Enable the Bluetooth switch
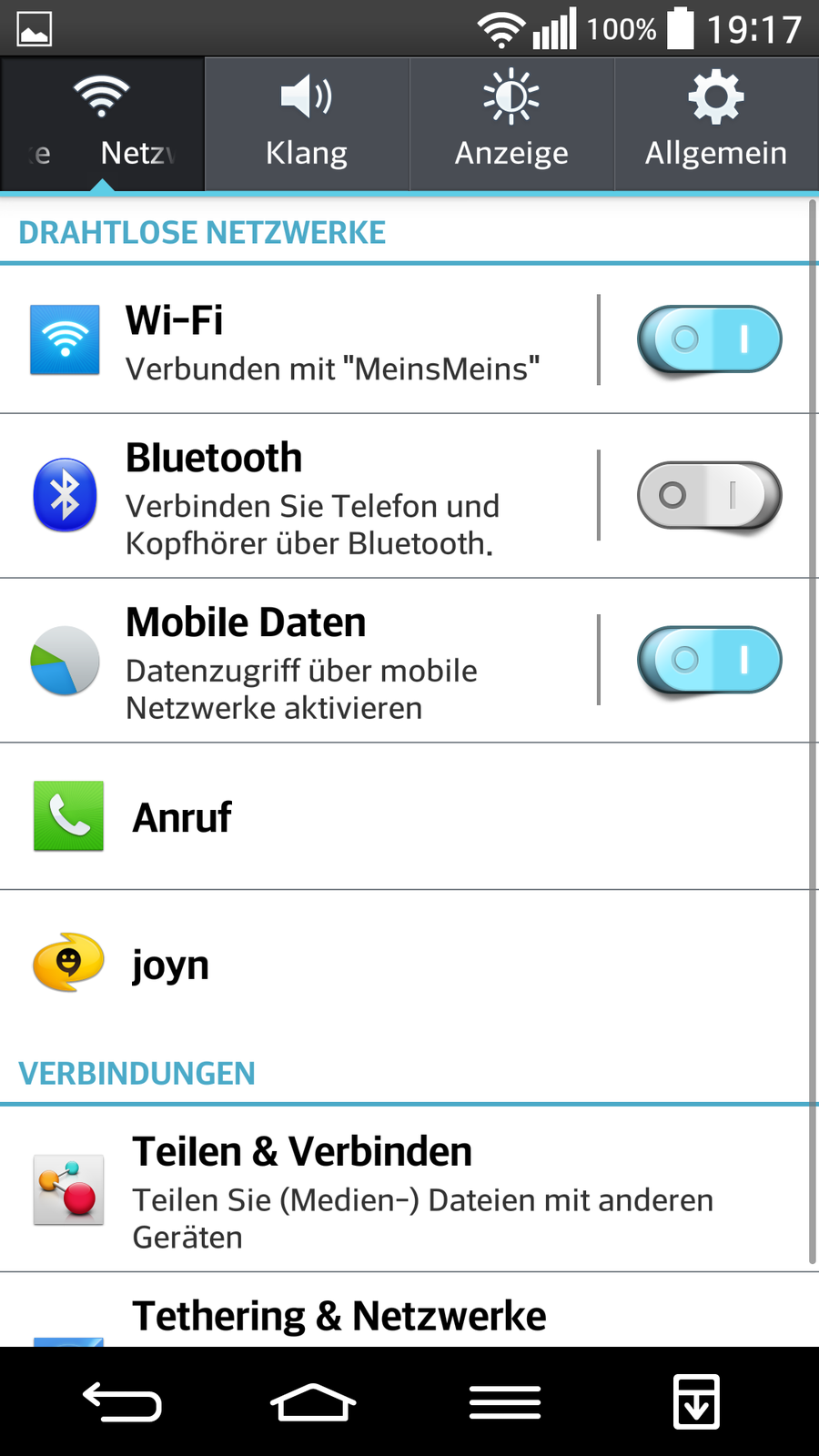This screenshot has height=1456, width=819. click(x=709, y=496)
